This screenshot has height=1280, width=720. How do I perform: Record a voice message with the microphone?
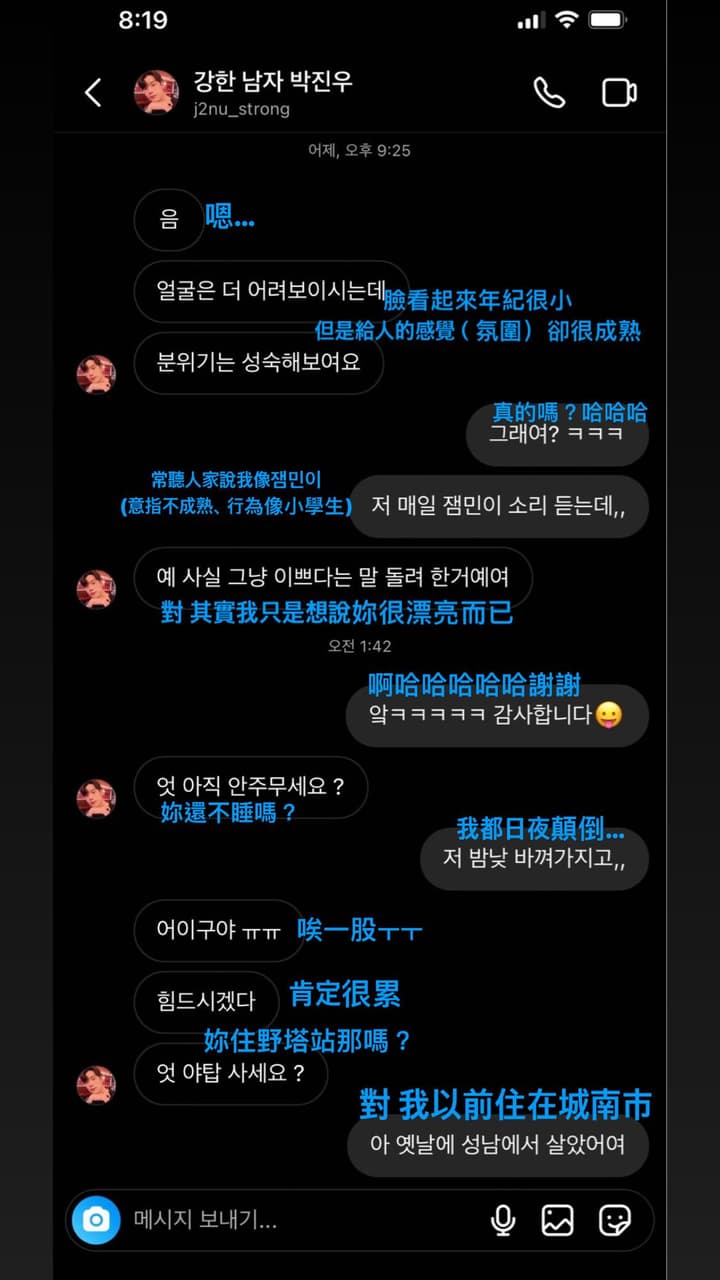pos(503,1219)
